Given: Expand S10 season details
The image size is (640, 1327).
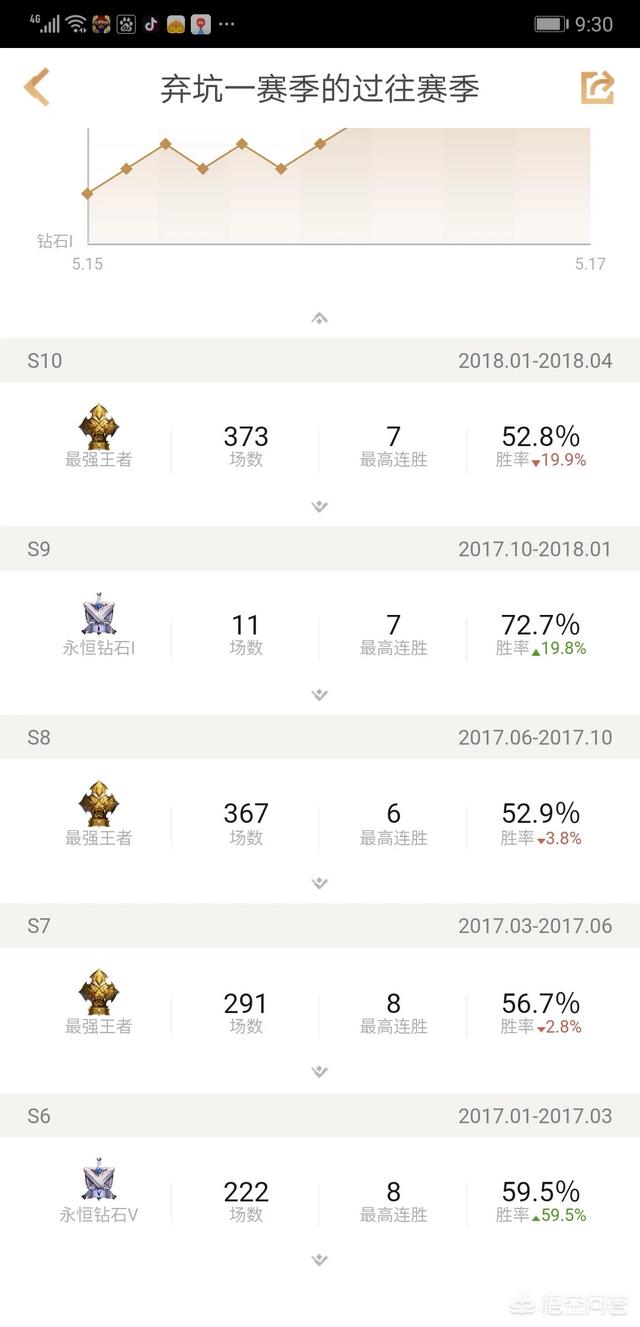Looking at the screenshot, I should tap(320, 507).
